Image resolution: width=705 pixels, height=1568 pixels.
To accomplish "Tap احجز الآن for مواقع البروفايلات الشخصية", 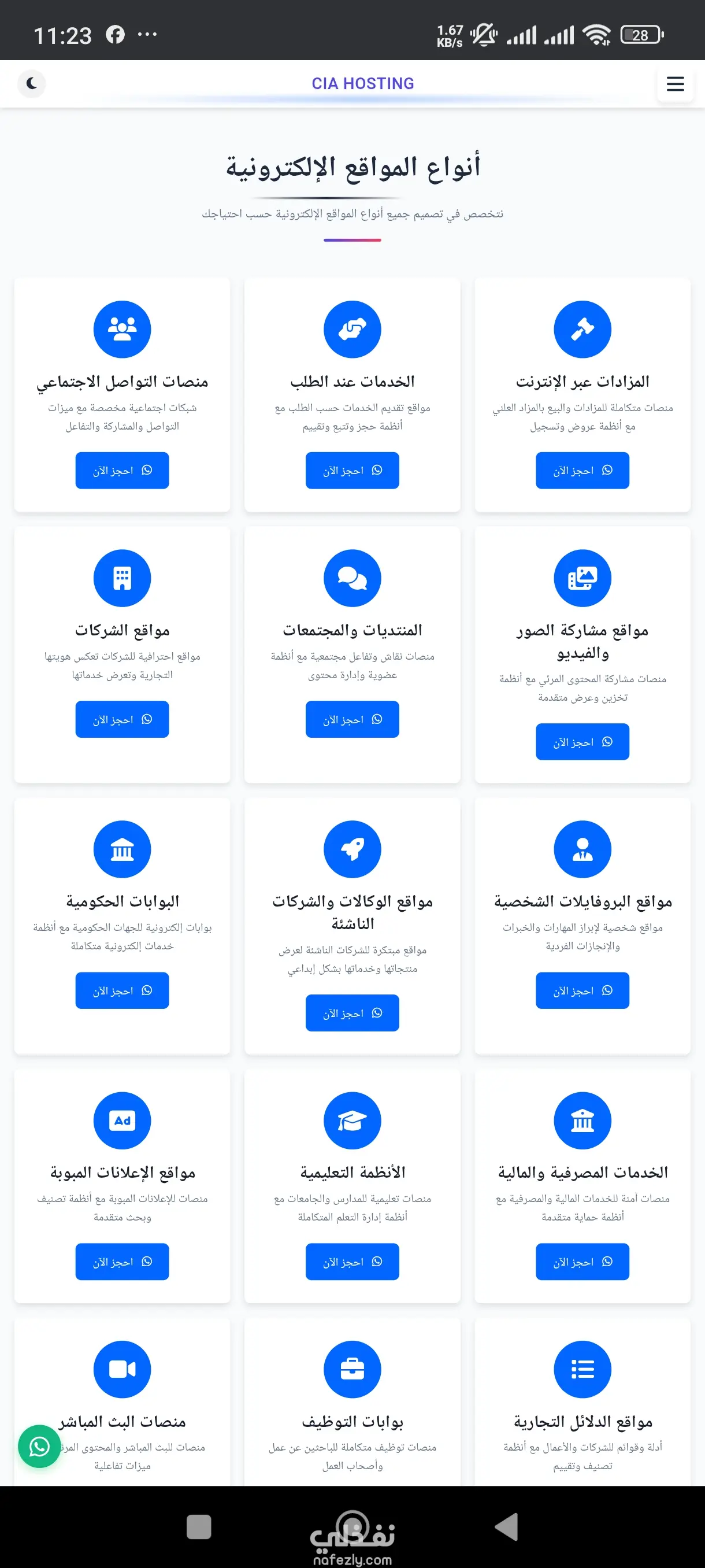I will click(x=582, y=990).
